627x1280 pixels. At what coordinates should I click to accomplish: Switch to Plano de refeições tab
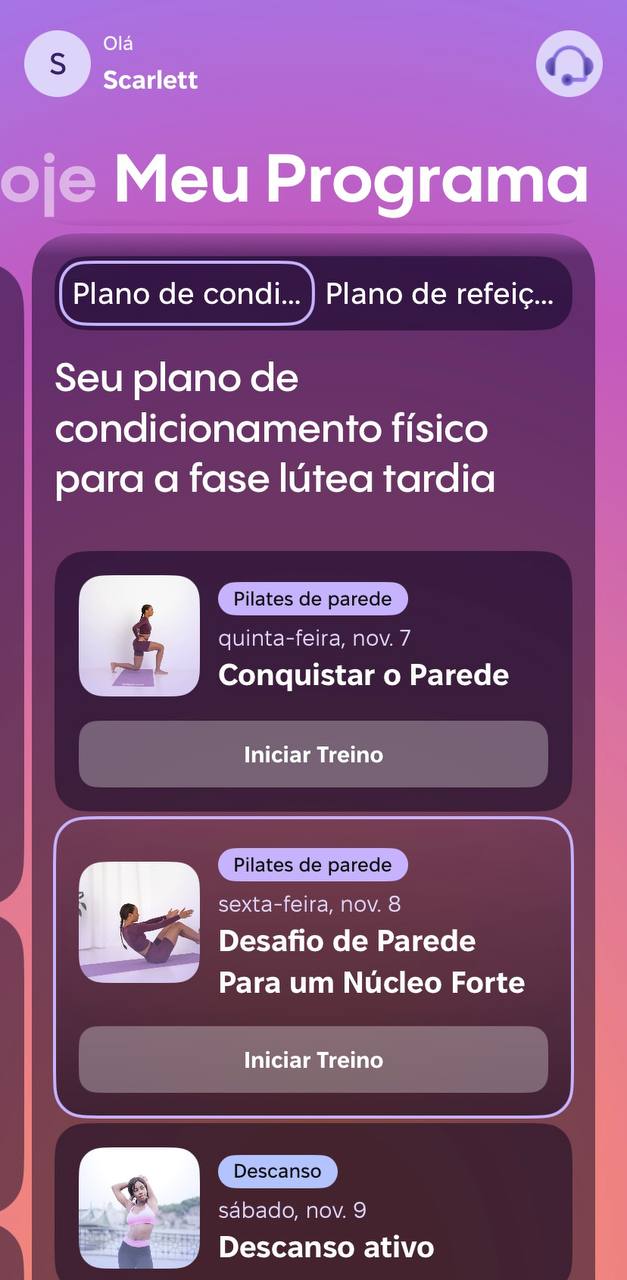[x=440, y=294]
